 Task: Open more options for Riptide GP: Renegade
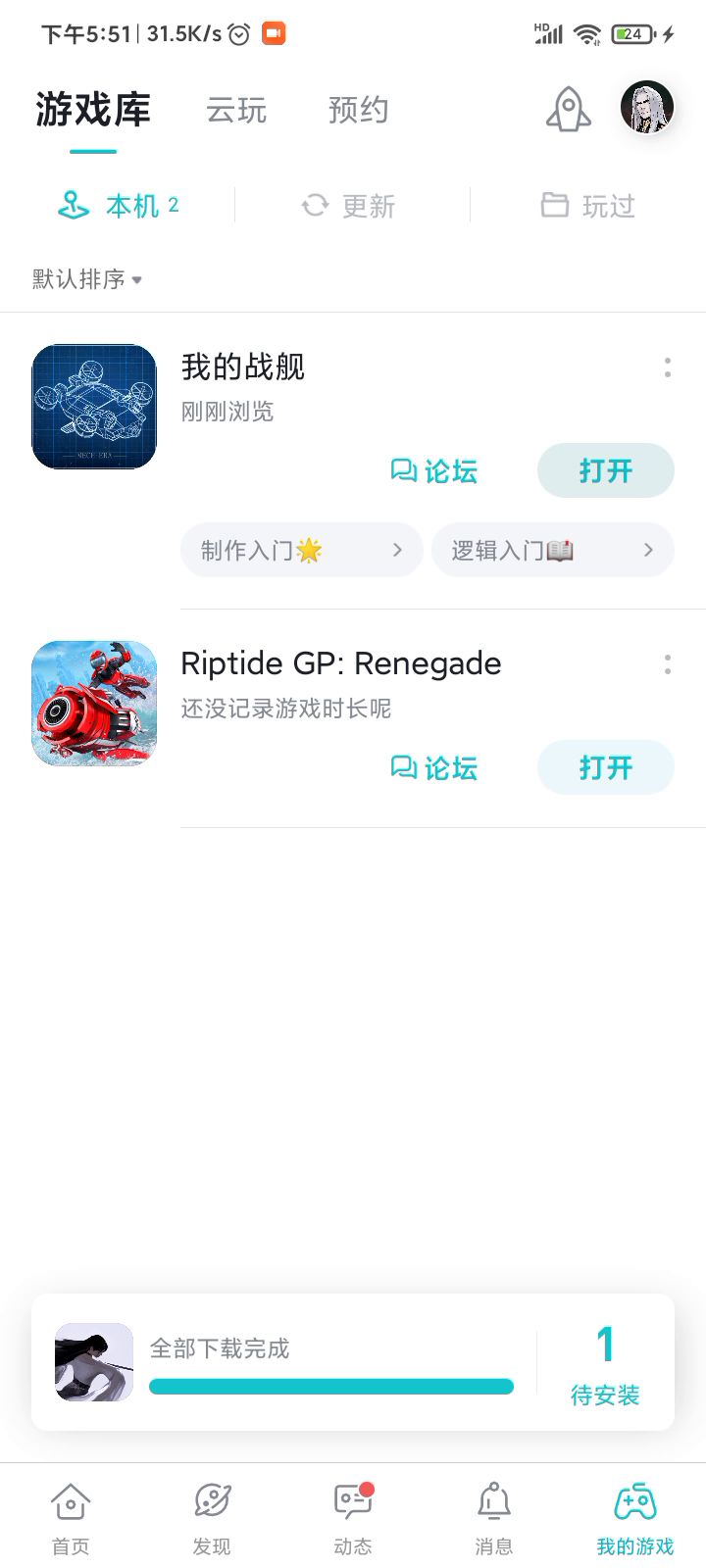(668, 664)
